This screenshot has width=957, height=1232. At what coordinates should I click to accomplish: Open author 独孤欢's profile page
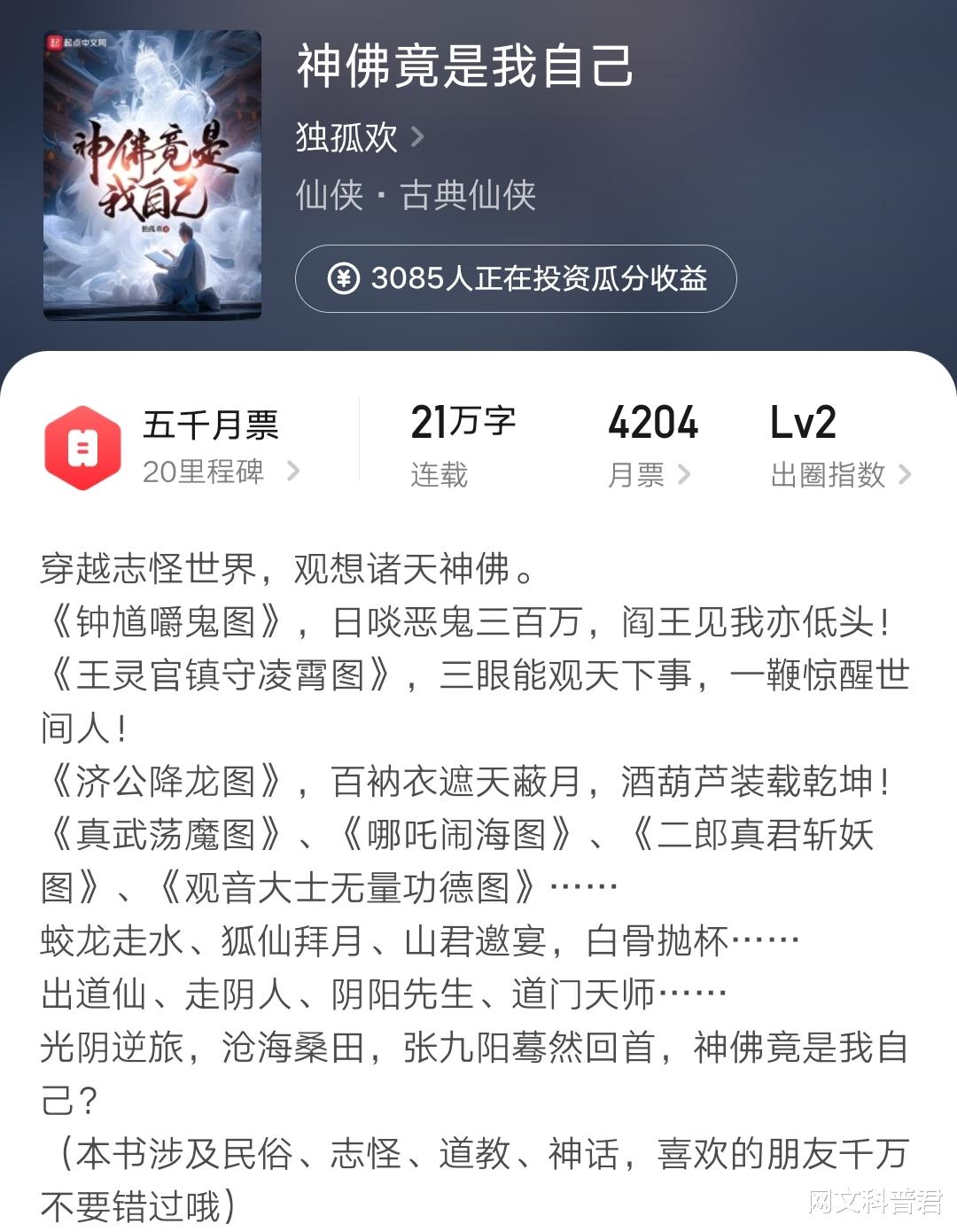click(x=359, y=137)
